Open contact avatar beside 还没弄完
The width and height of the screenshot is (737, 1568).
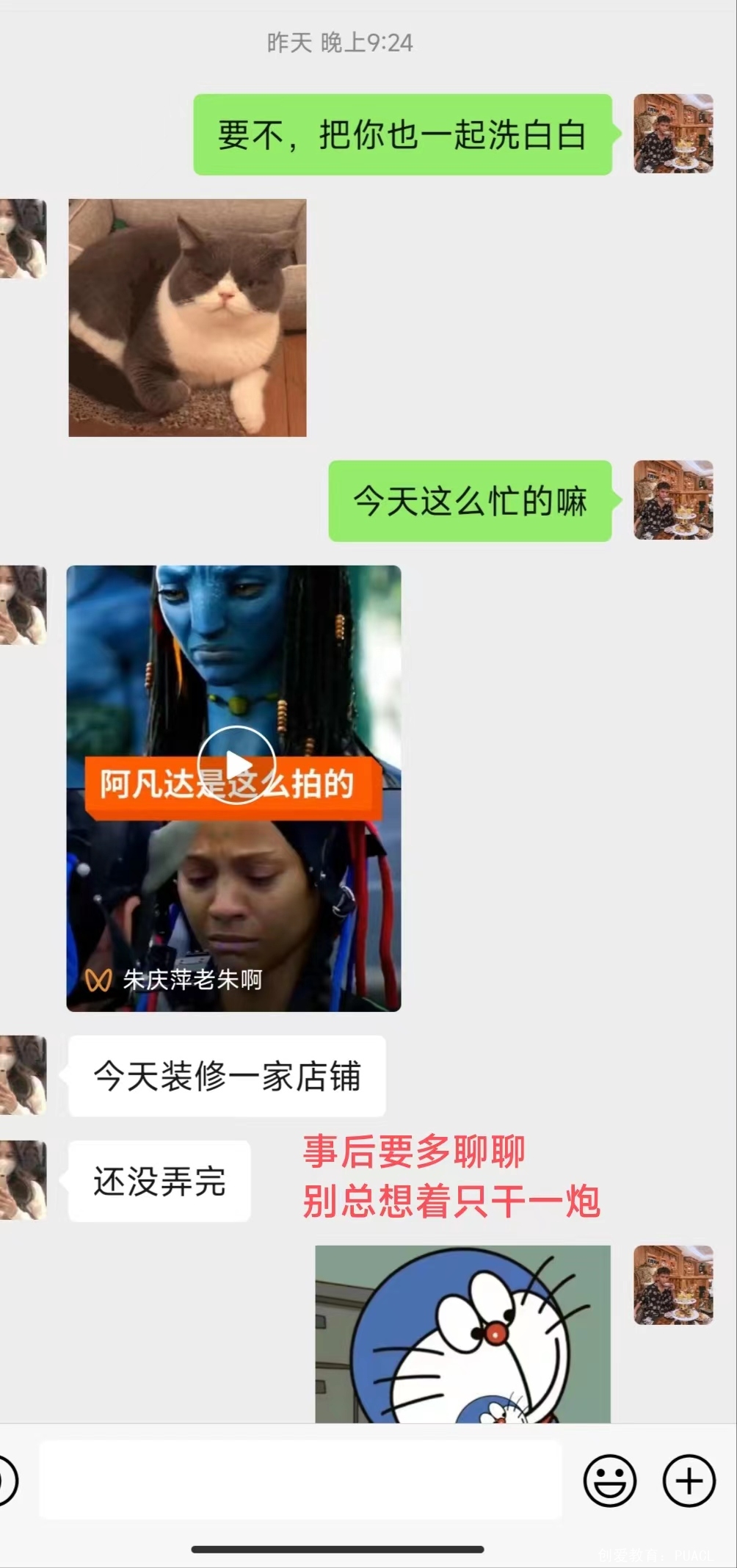coord(23,1180)
